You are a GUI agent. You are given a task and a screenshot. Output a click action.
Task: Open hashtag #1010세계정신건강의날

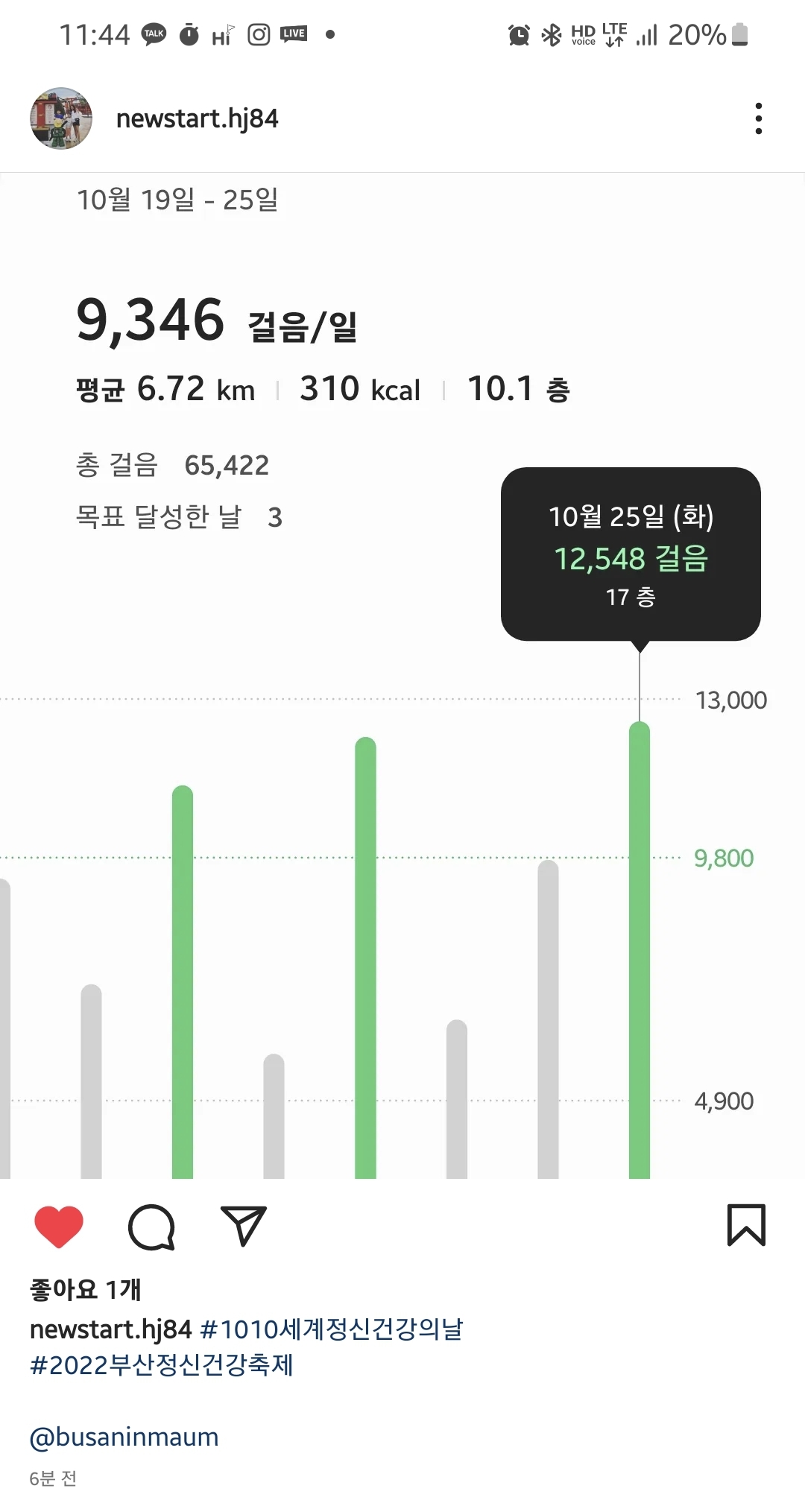point(332,1329)
